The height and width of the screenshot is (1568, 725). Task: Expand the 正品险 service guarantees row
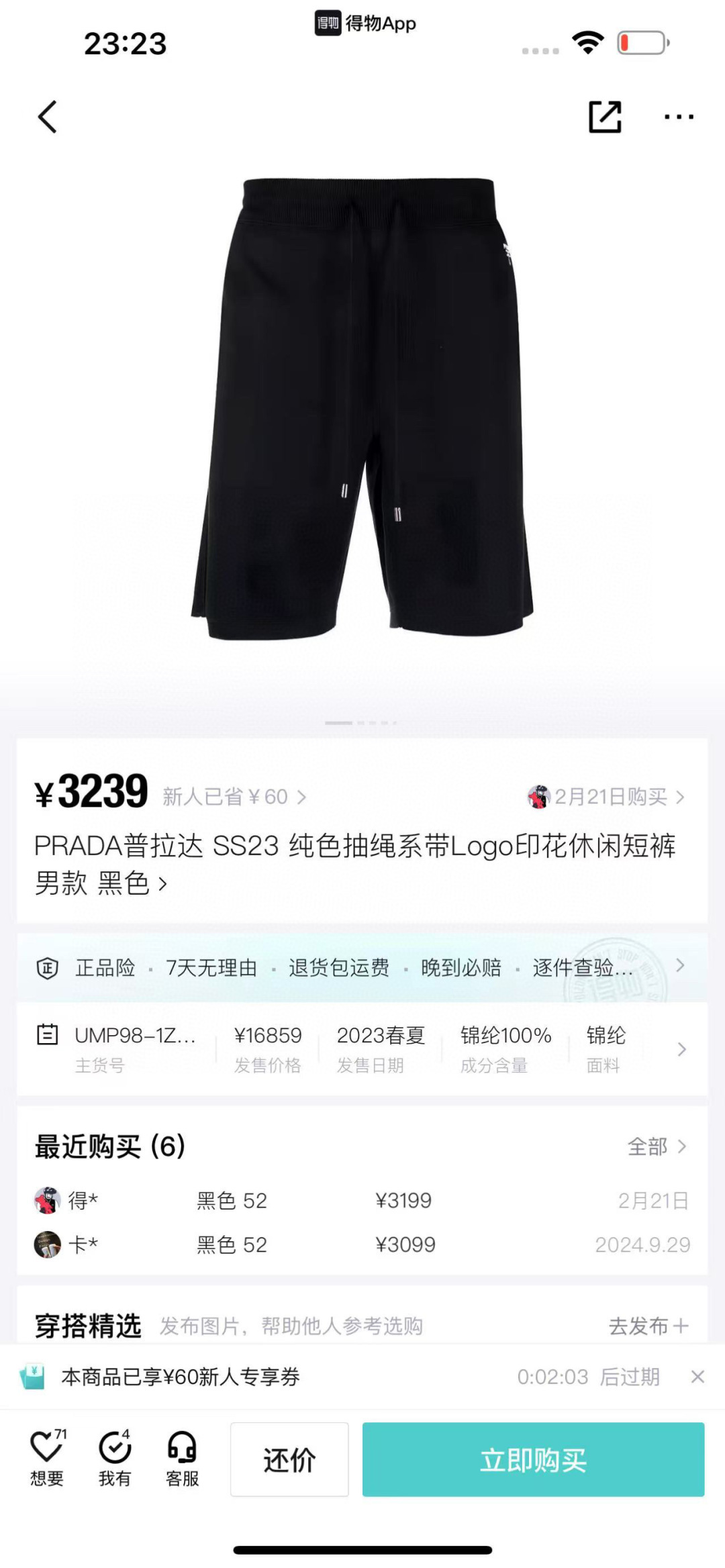click(x=361, y=967)
